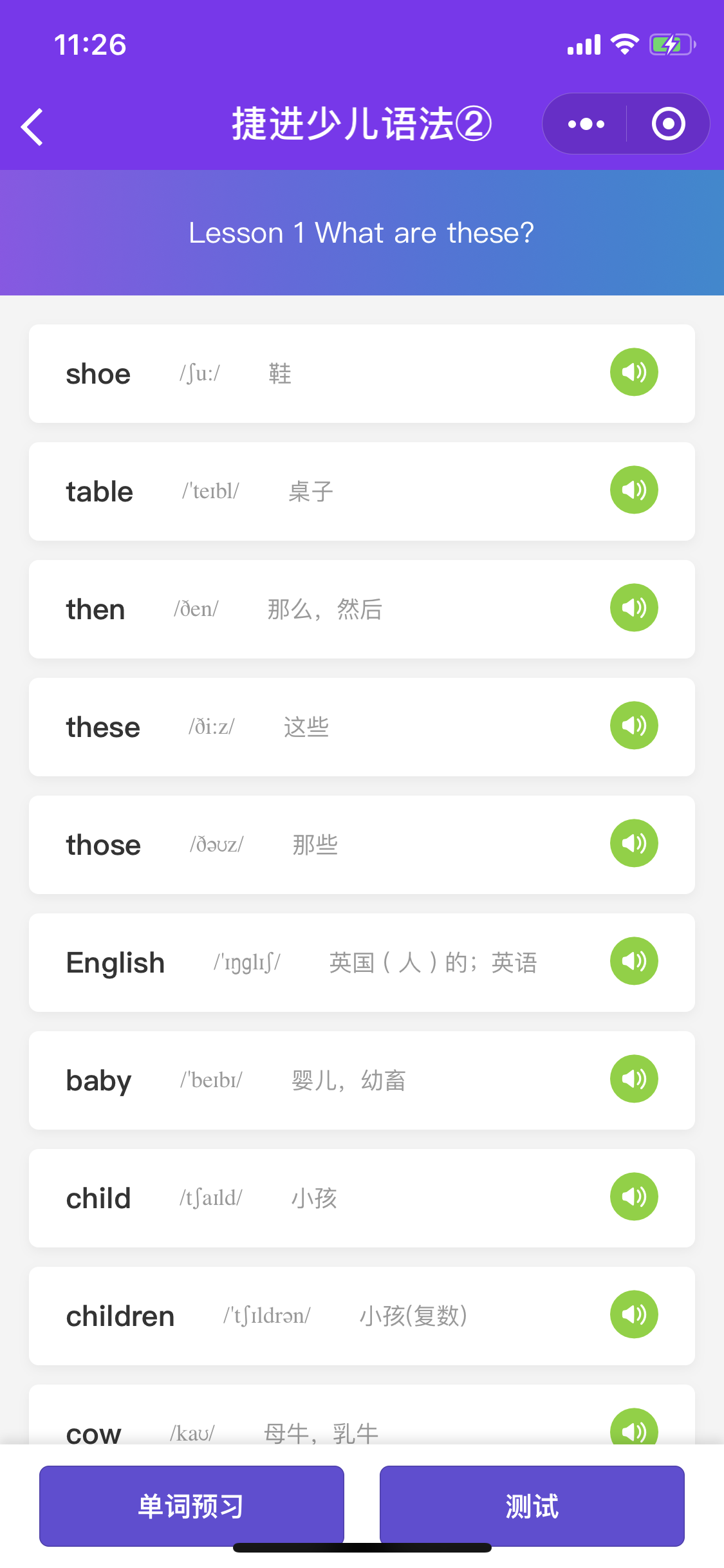Listen to the word then
This screenshot has height=1568, width=724.
pos(634,608)
